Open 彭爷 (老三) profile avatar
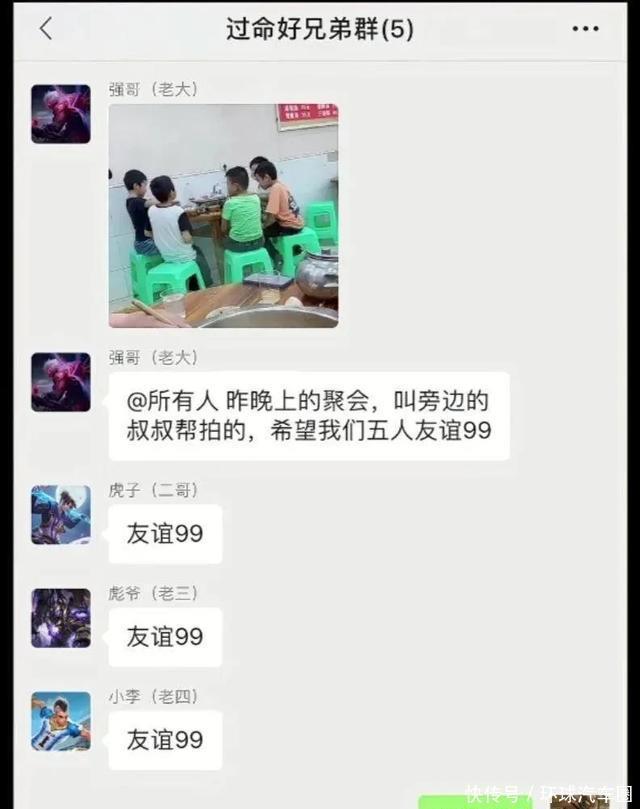This screenshot has width=640, height=809. click(x=60, y=618)
